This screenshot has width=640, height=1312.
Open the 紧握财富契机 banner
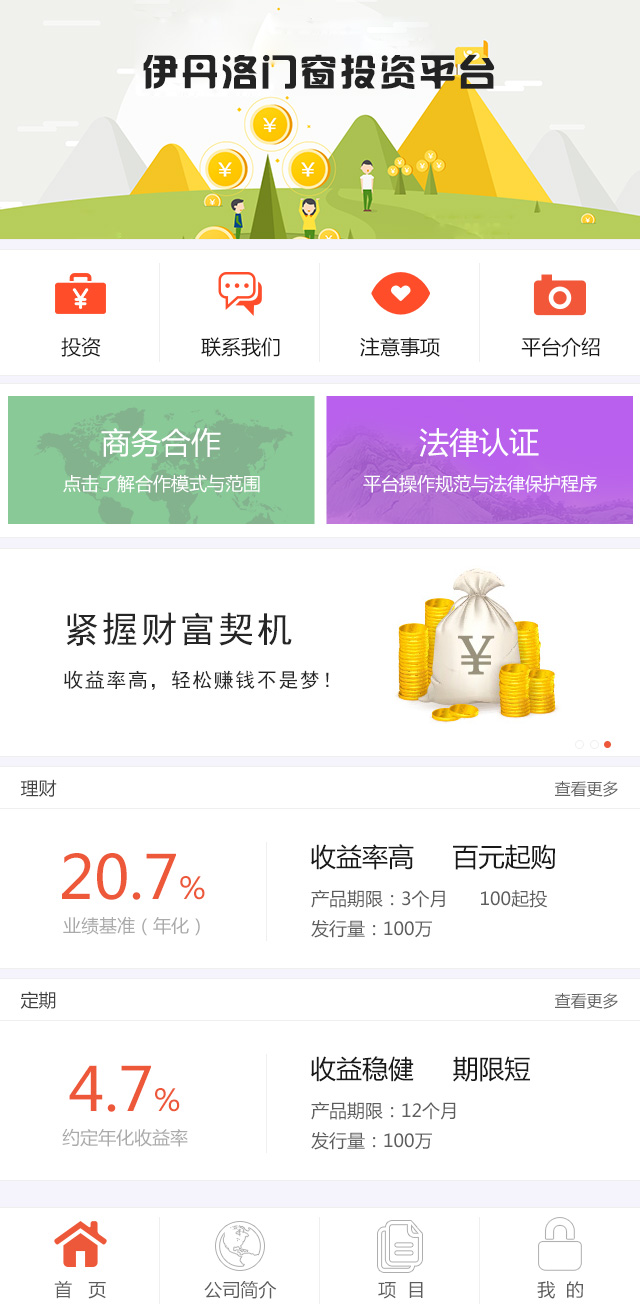(x=320, y=652)
